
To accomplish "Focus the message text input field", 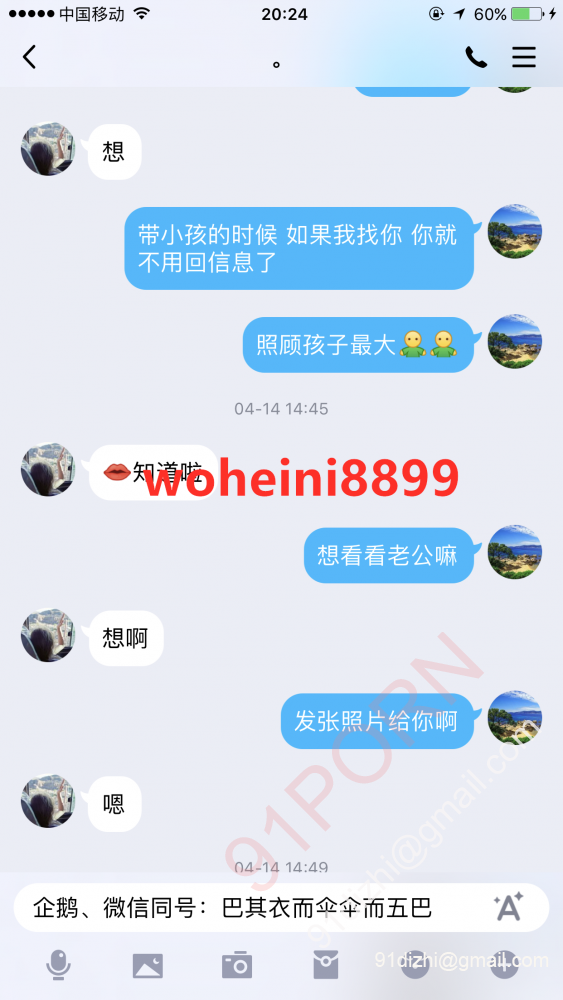I will [281, 907].
